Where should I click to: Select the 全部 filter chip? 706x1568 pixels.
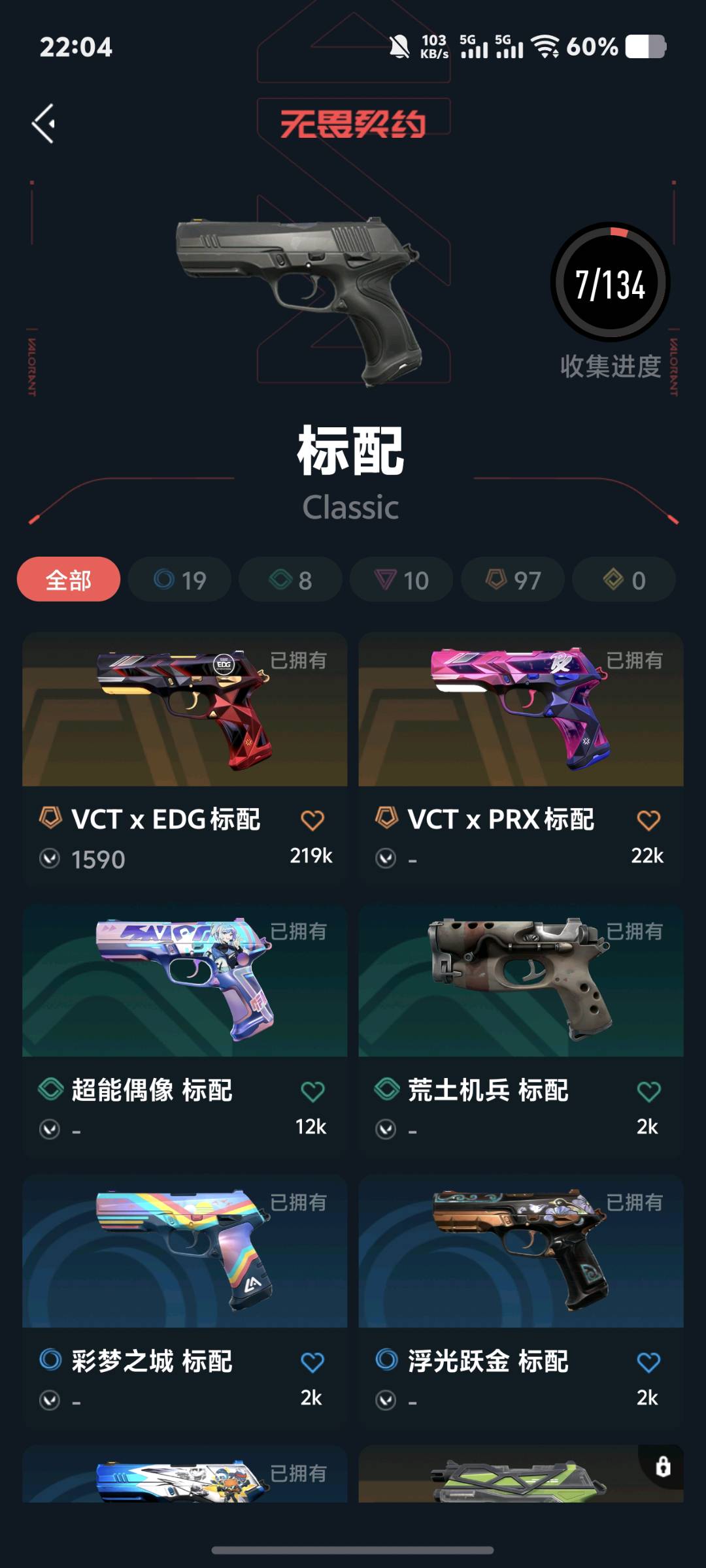(x=69, y=580)
